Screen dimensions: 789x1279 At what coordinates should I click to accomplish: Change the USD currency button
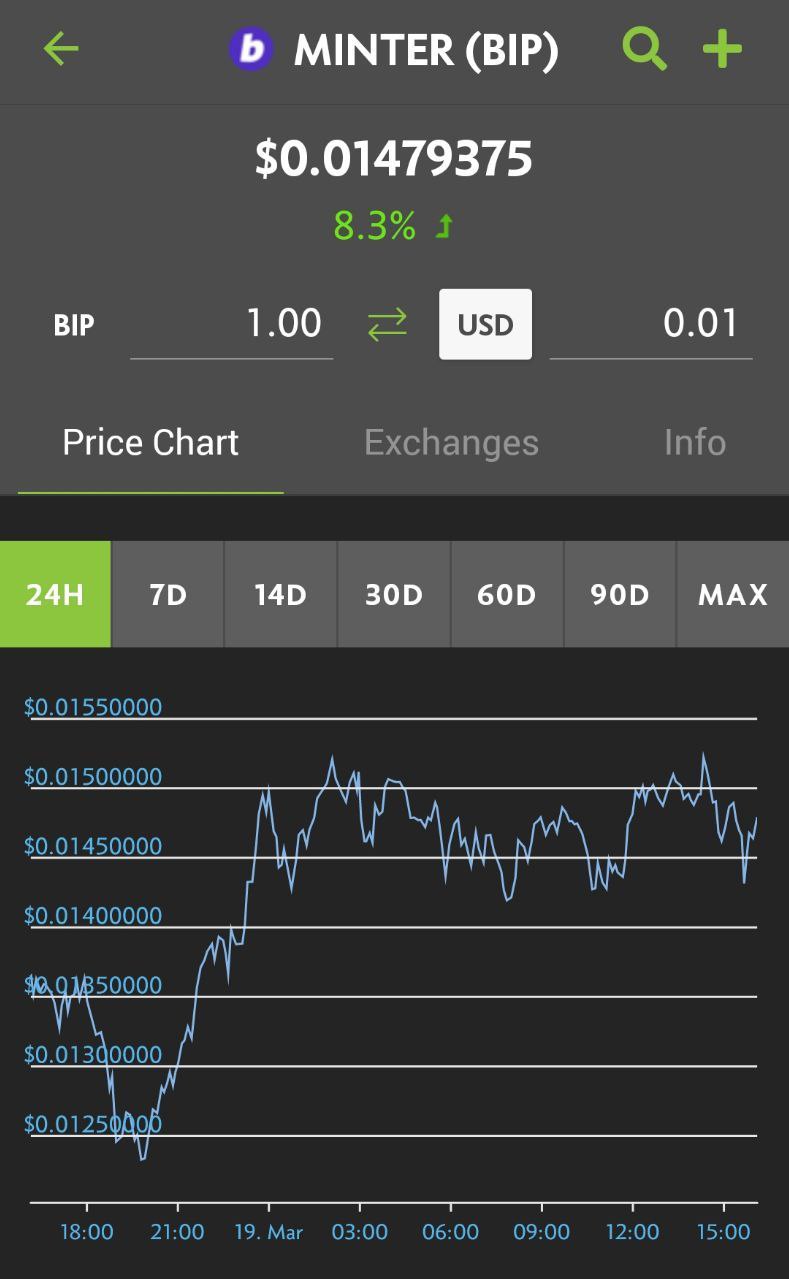coord(485,324)
